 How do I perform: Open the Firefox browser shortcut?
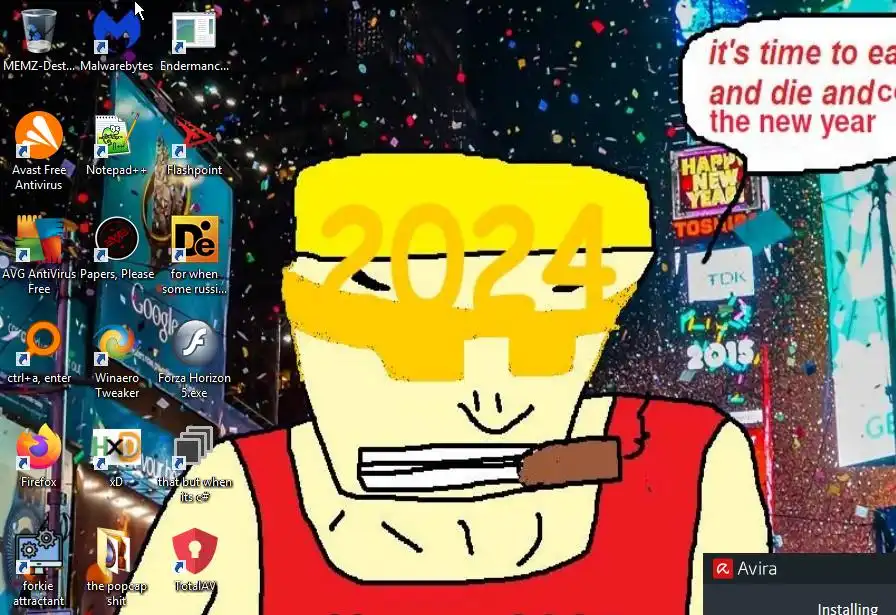click(x=38, y=448)
